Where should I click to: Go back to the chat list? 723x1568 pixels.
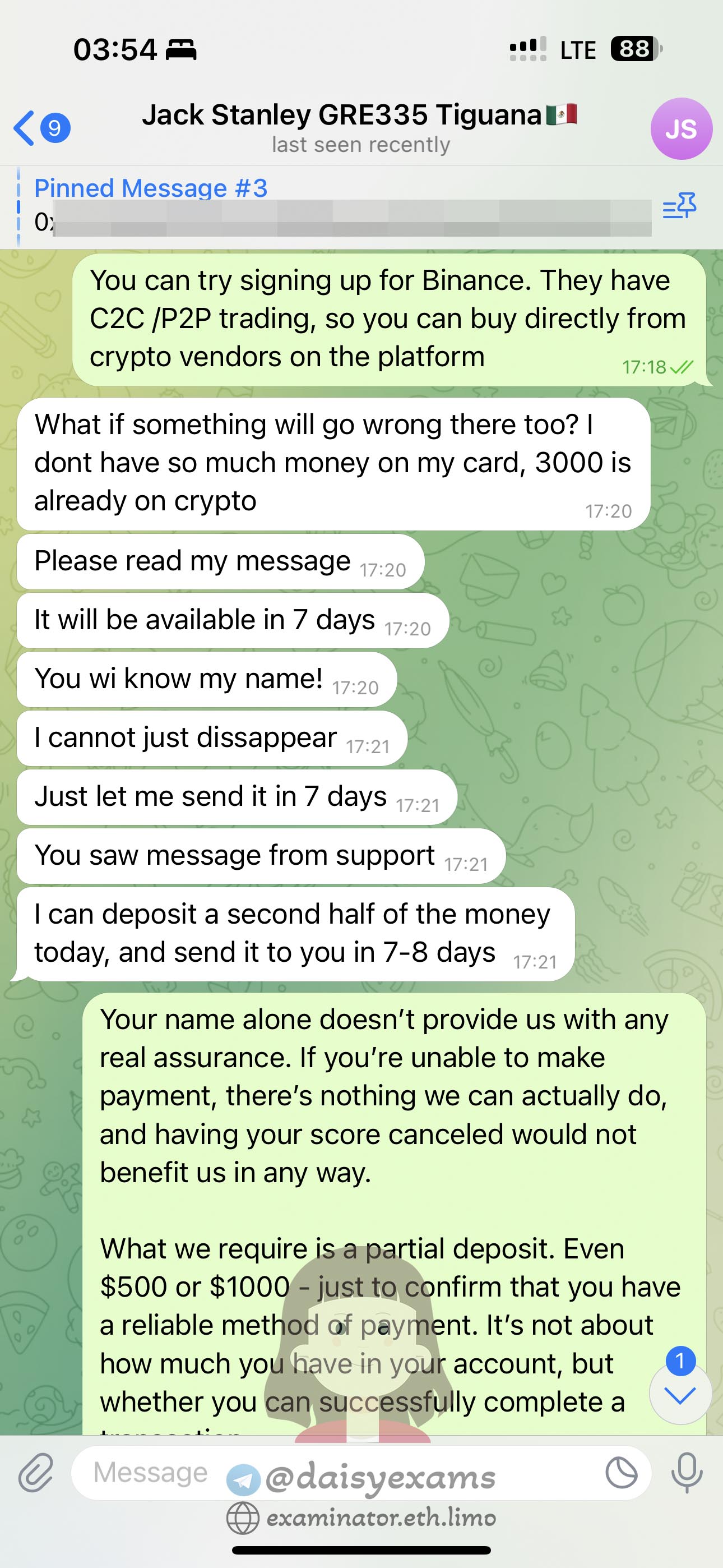point(40,128)
